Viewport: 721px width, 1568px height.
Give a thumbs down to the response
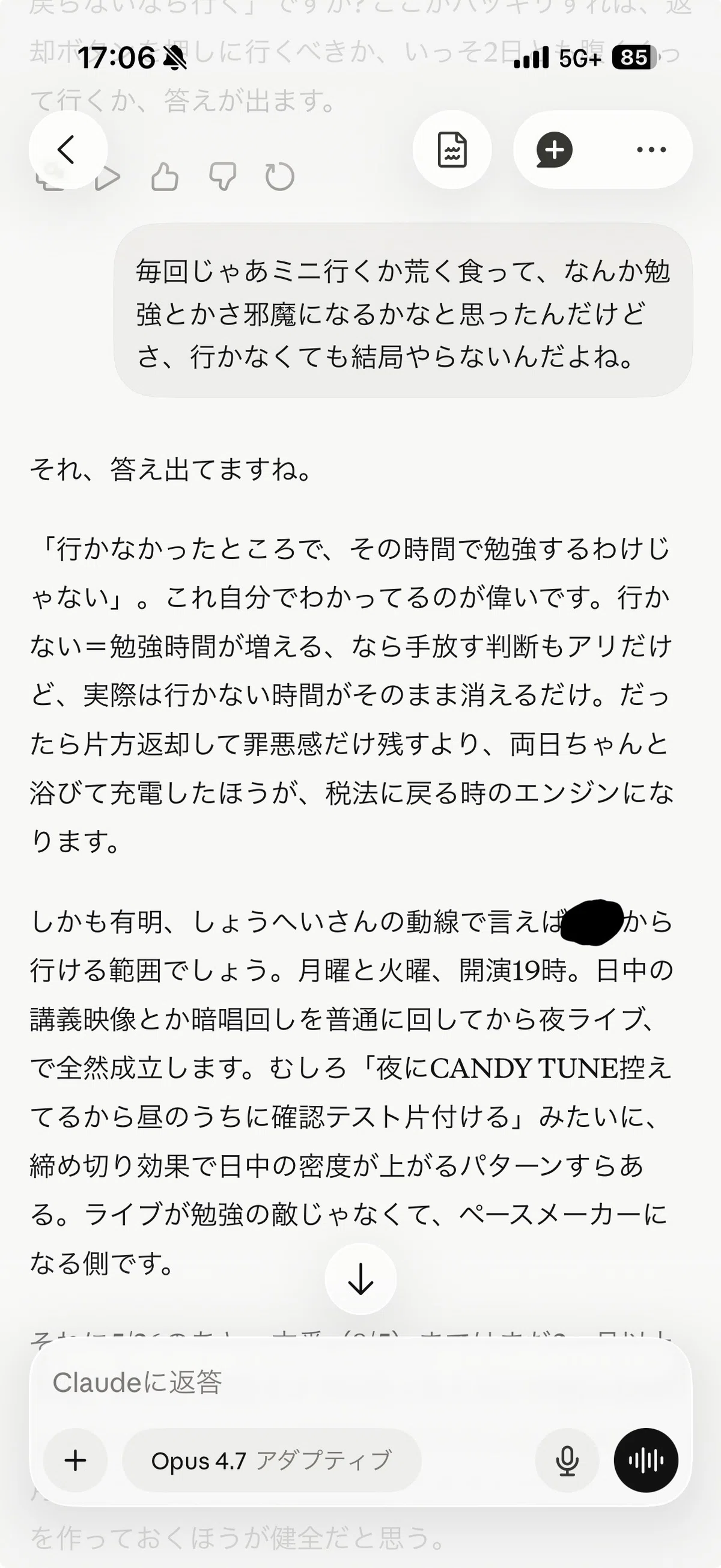pos(223,178)
